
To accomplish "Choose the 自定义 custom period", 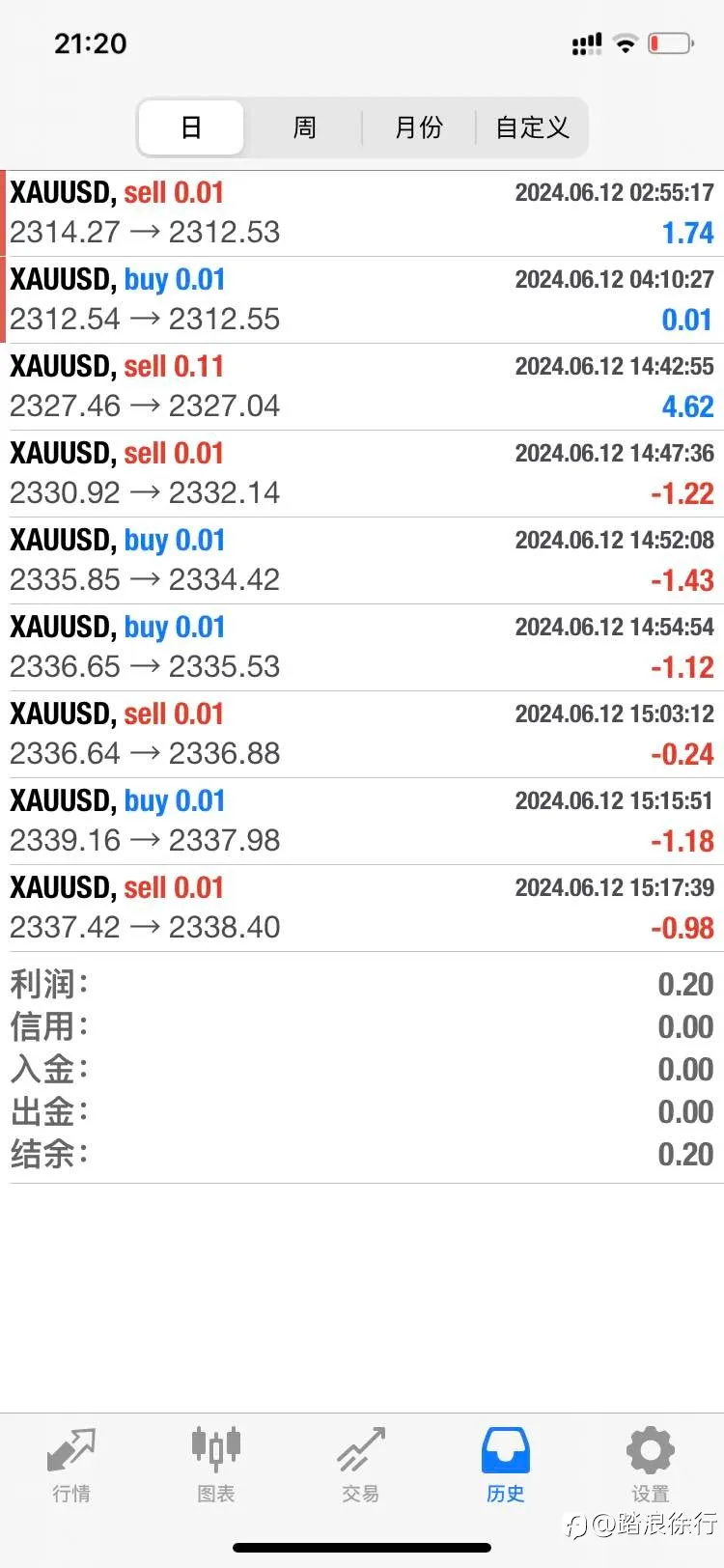I will [x=532, y=127].
